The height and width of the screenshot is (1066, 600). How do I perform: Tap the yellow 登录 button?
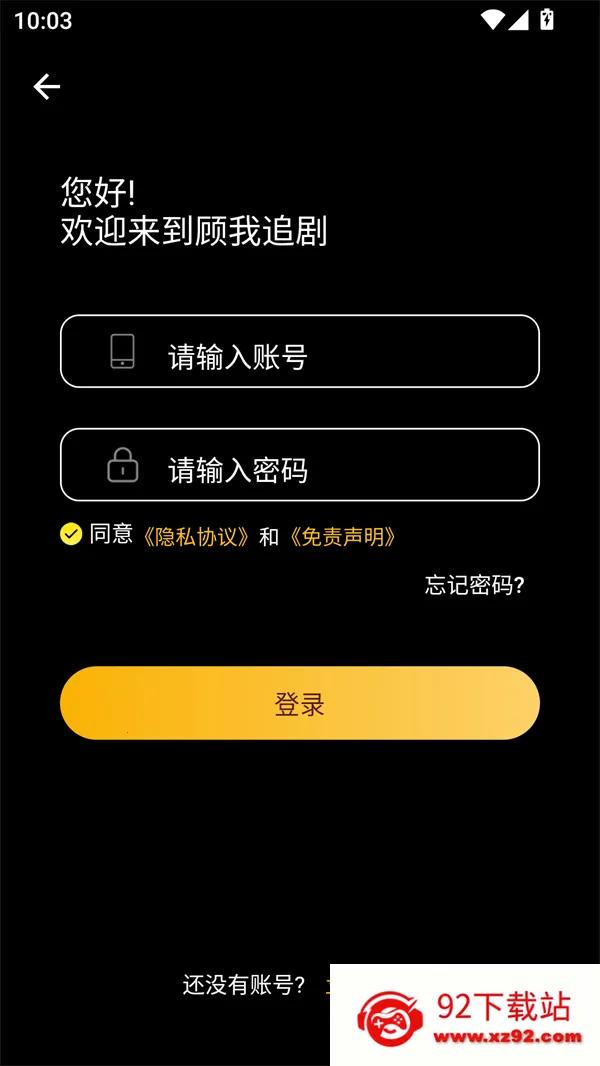click(x=300, y=703)
